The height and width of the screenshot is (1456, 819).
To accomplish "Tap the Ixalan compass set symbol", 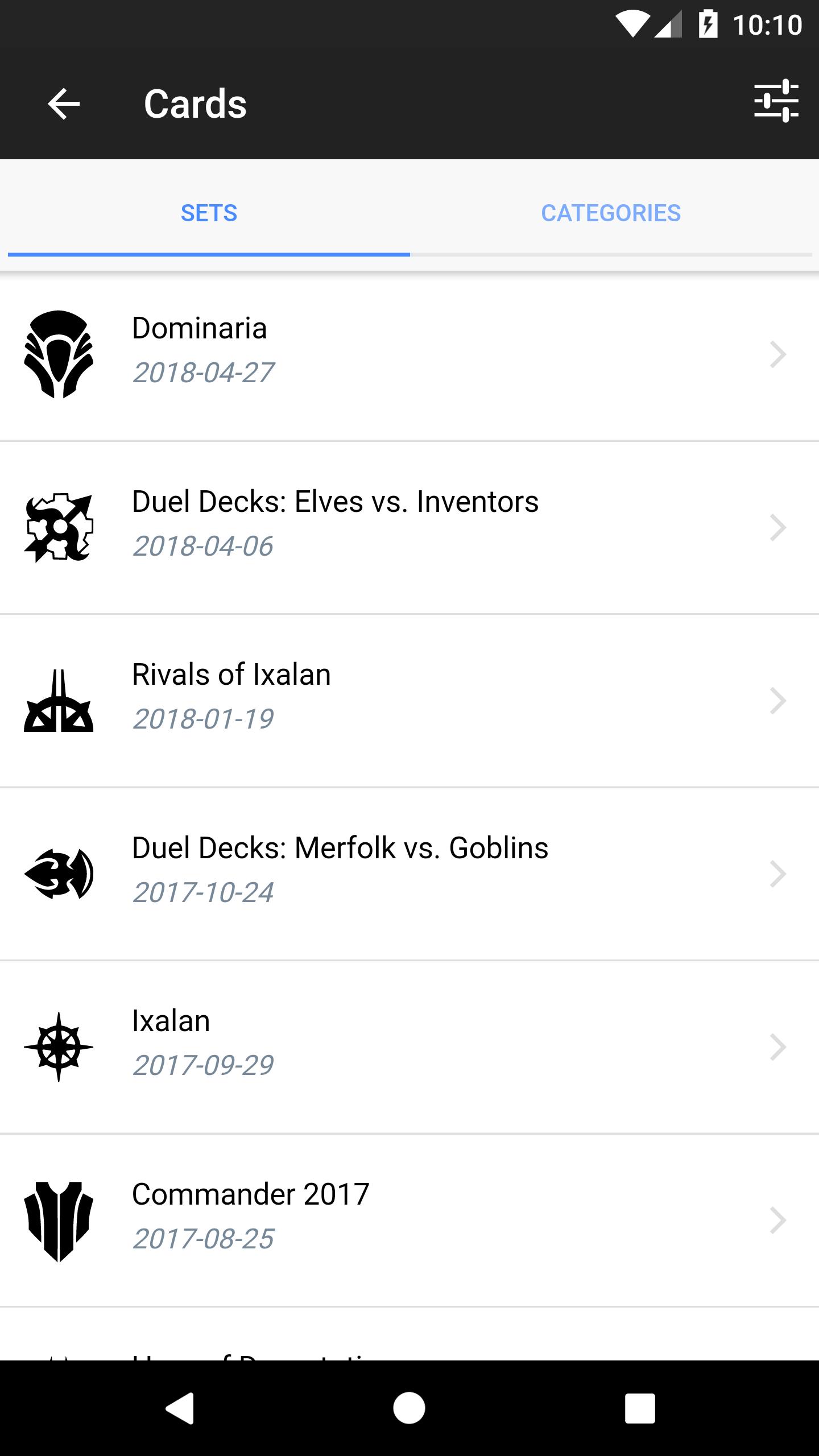I will [59, 1046].
